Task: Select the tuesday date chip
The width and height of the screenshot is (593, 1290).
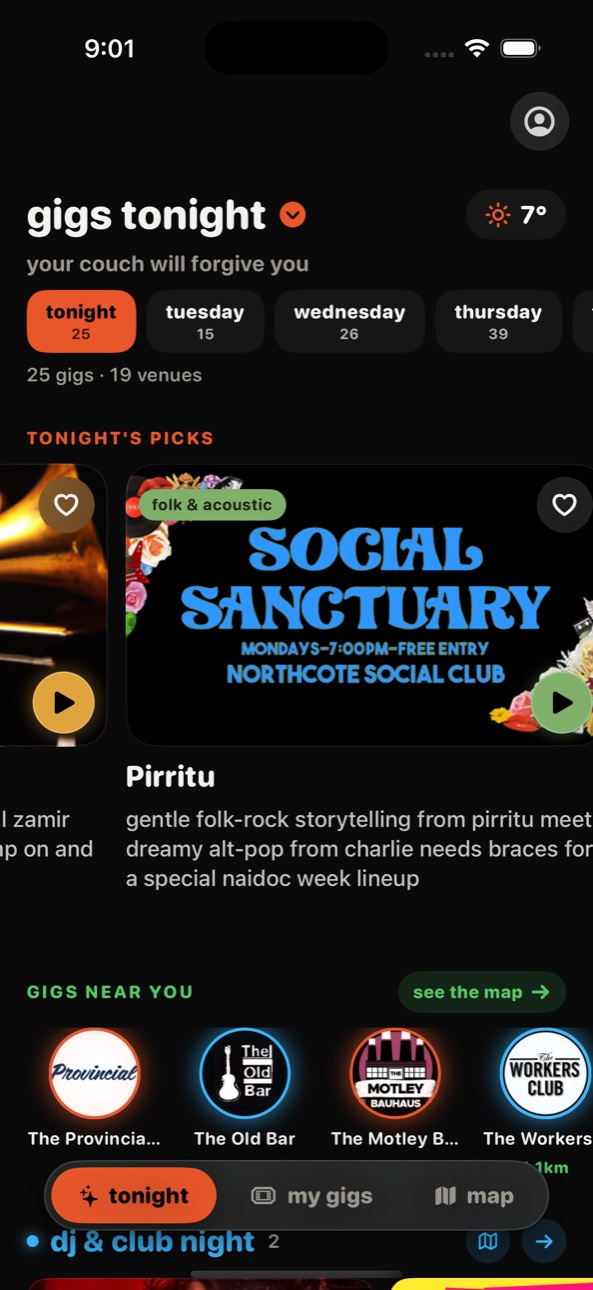Action: pos(205,322)
